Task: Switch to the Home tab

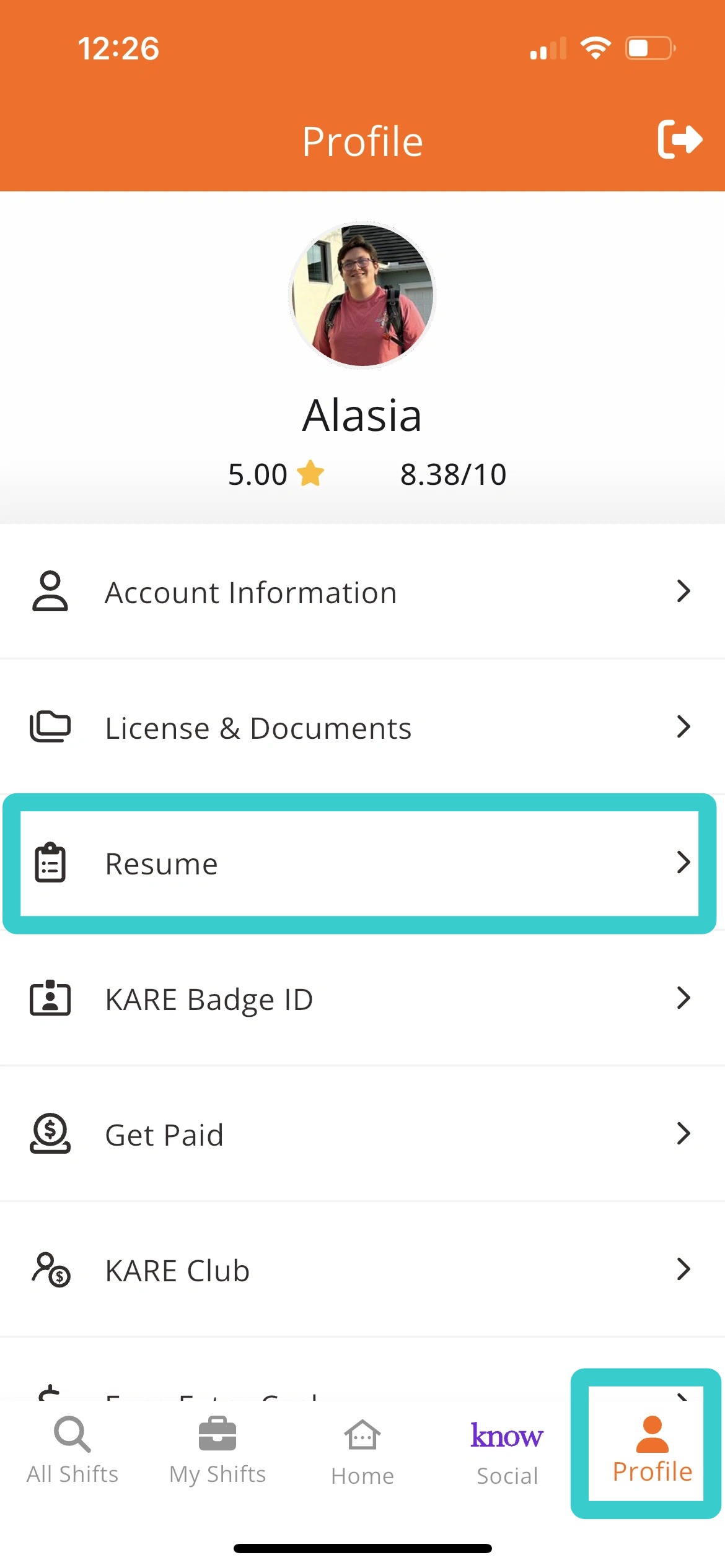Action: coord(362,1450)
